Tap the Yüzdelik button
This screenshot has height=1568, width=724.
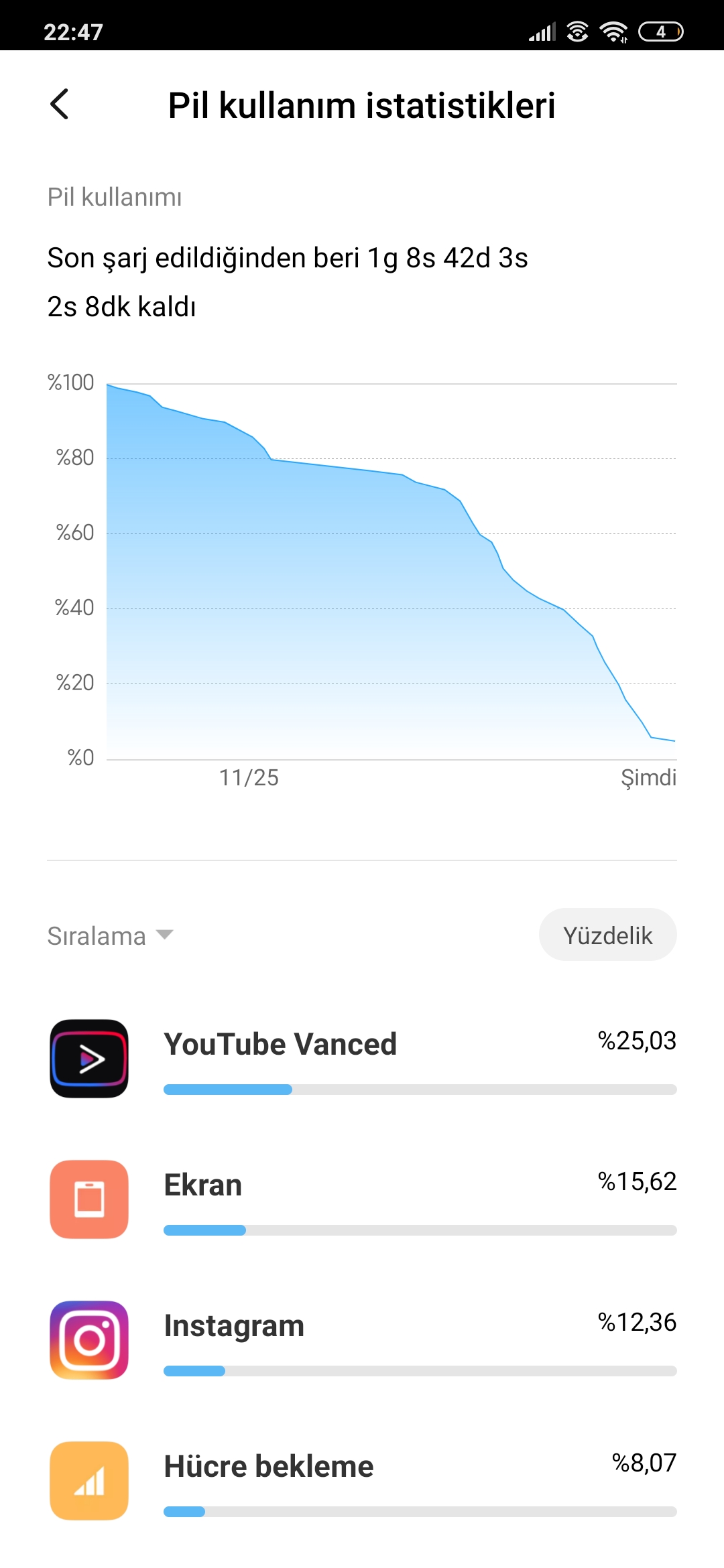607,935
